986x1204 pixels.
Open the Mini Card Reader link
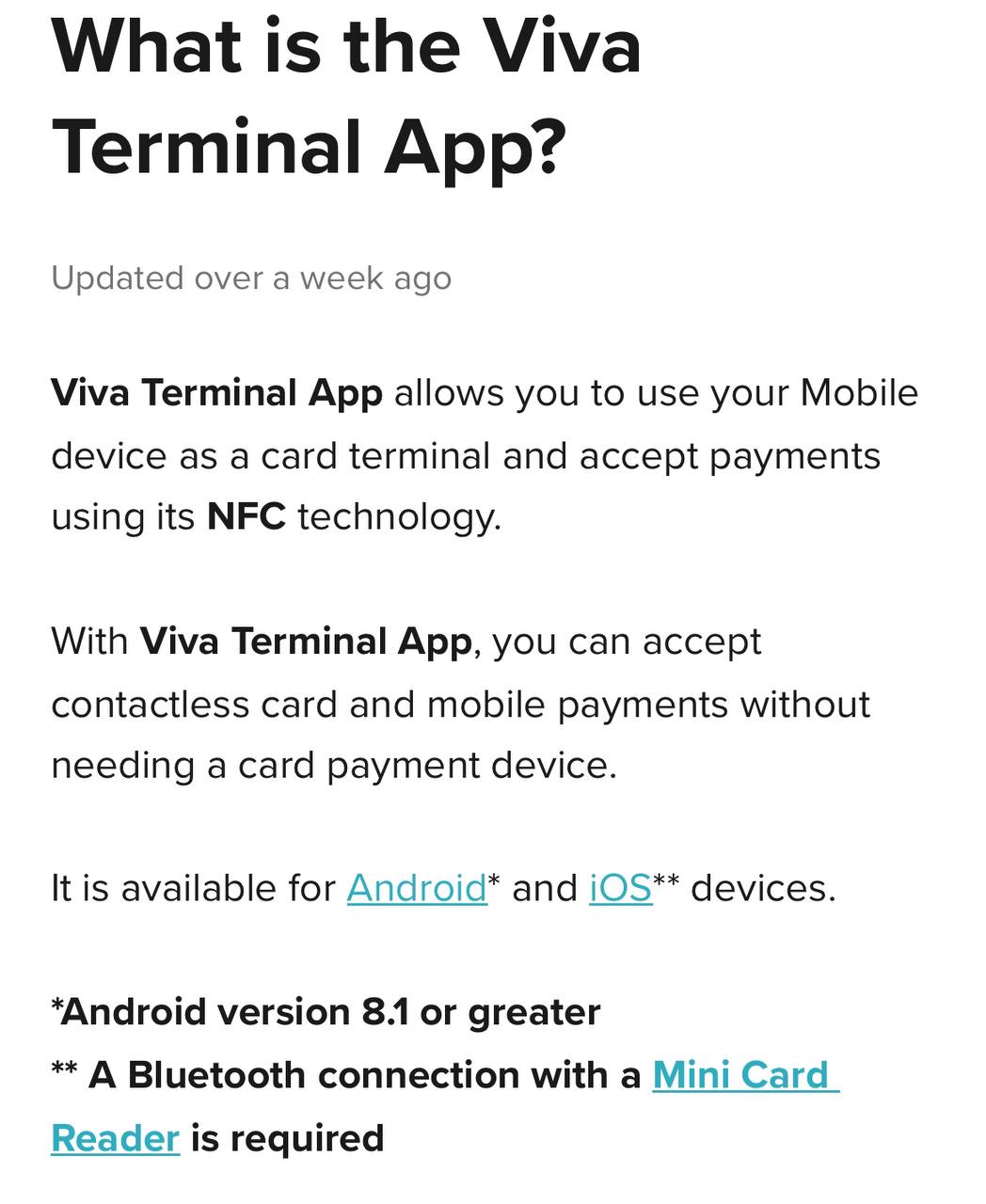coord(739,1075)
